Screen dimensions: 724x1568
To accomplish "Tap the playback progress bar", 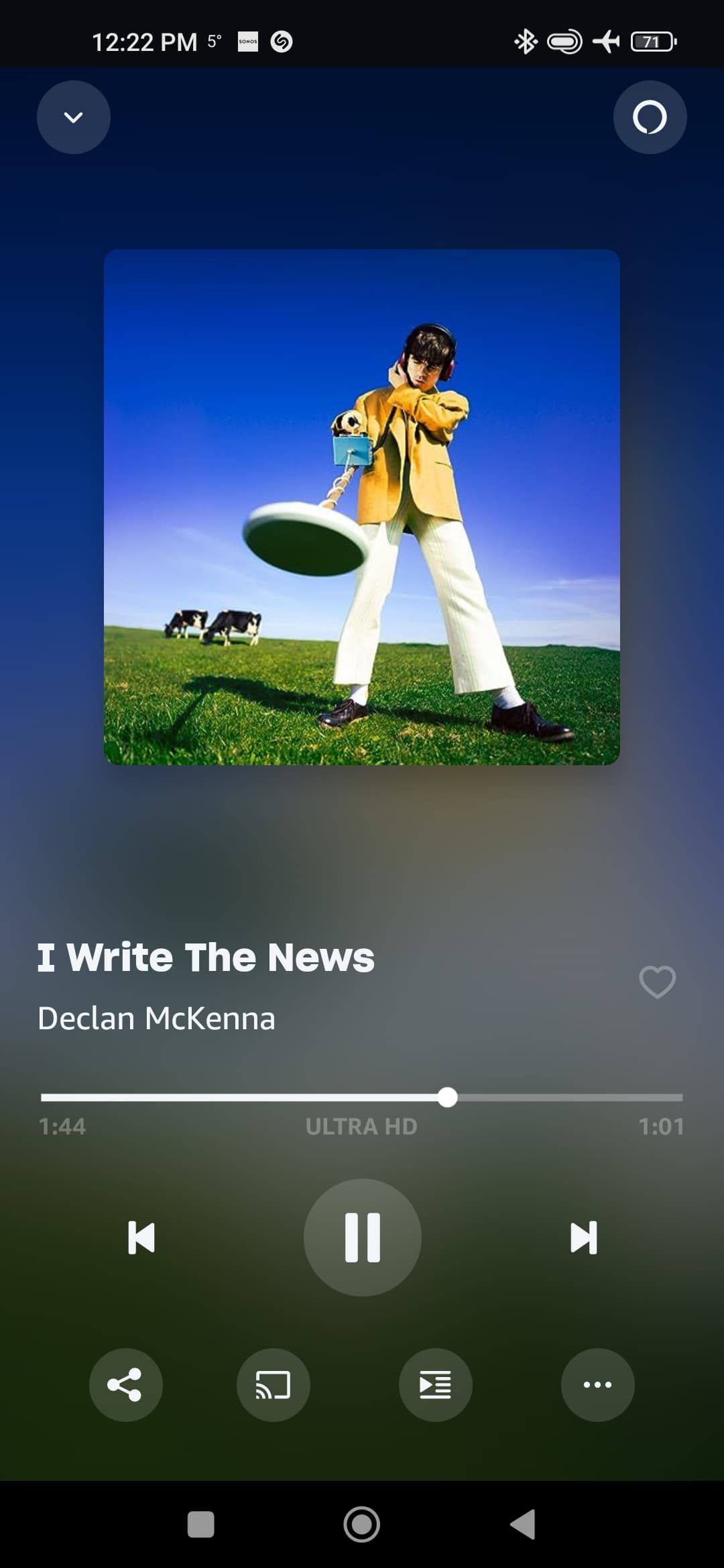I will pyautogui.click(x=362, y=1098).
